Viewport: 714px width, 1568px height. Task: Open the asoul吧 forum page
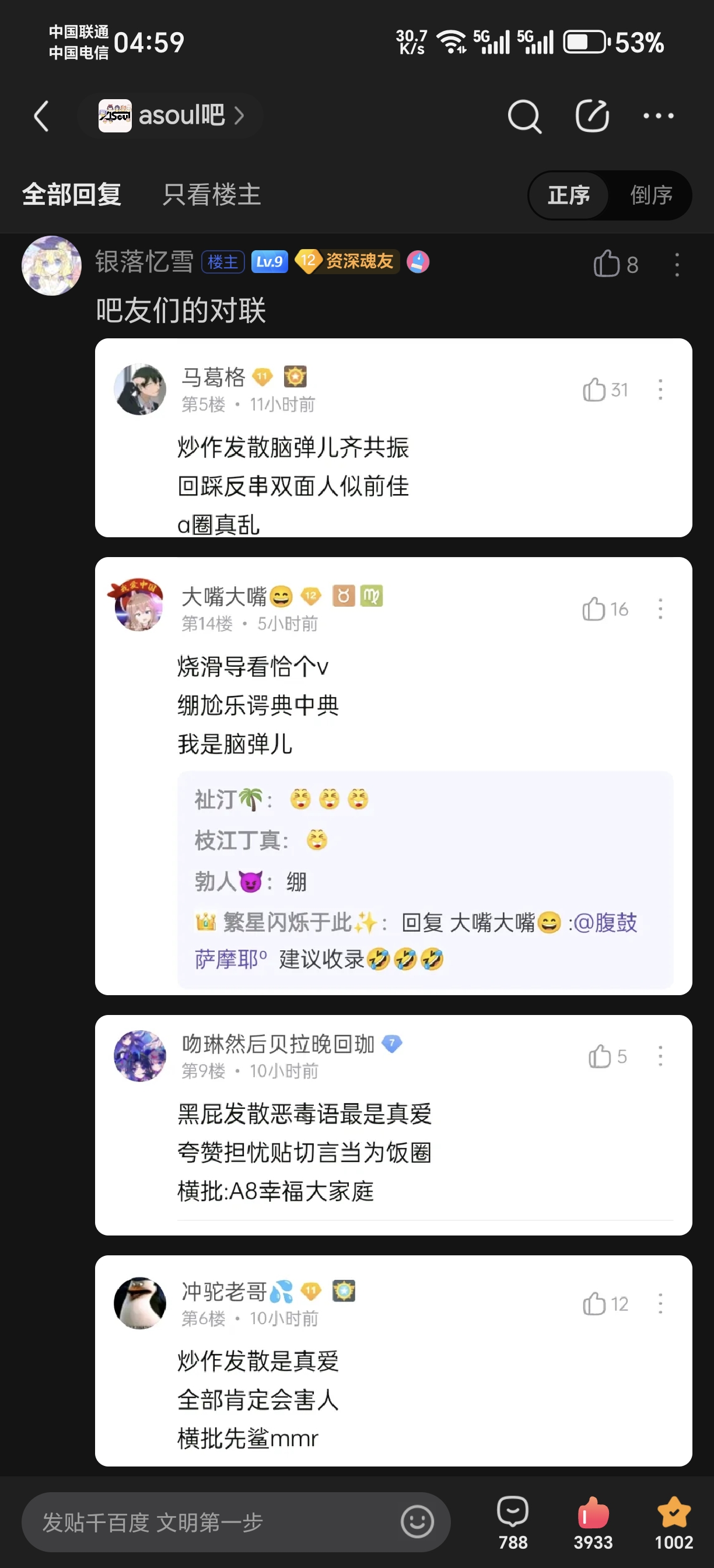[171, 115]
